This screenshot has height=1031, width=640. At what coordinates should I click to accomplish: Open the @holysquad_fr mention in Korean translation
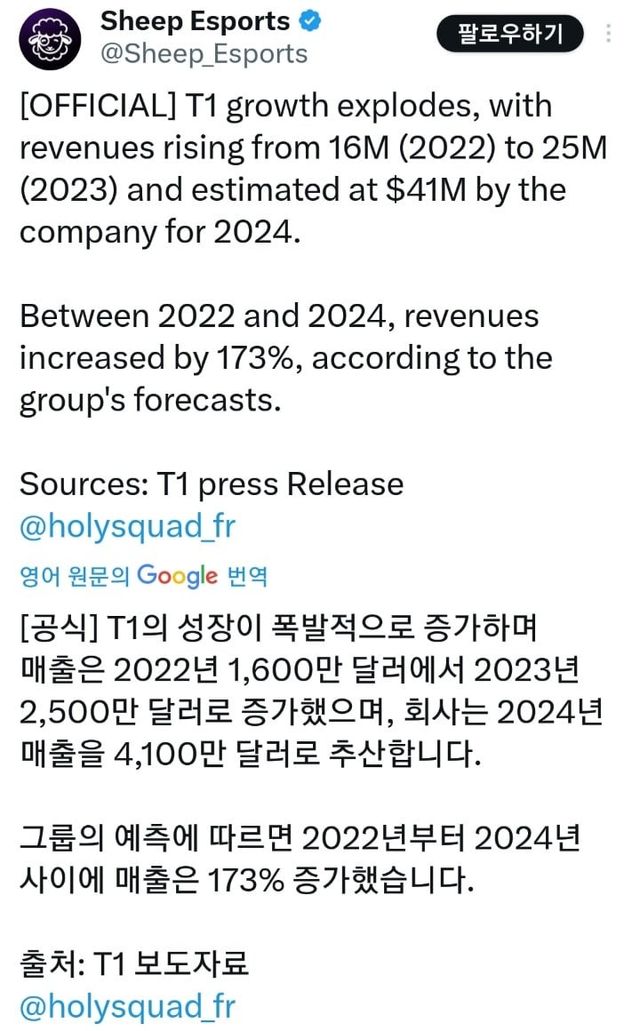(127, 1007)
